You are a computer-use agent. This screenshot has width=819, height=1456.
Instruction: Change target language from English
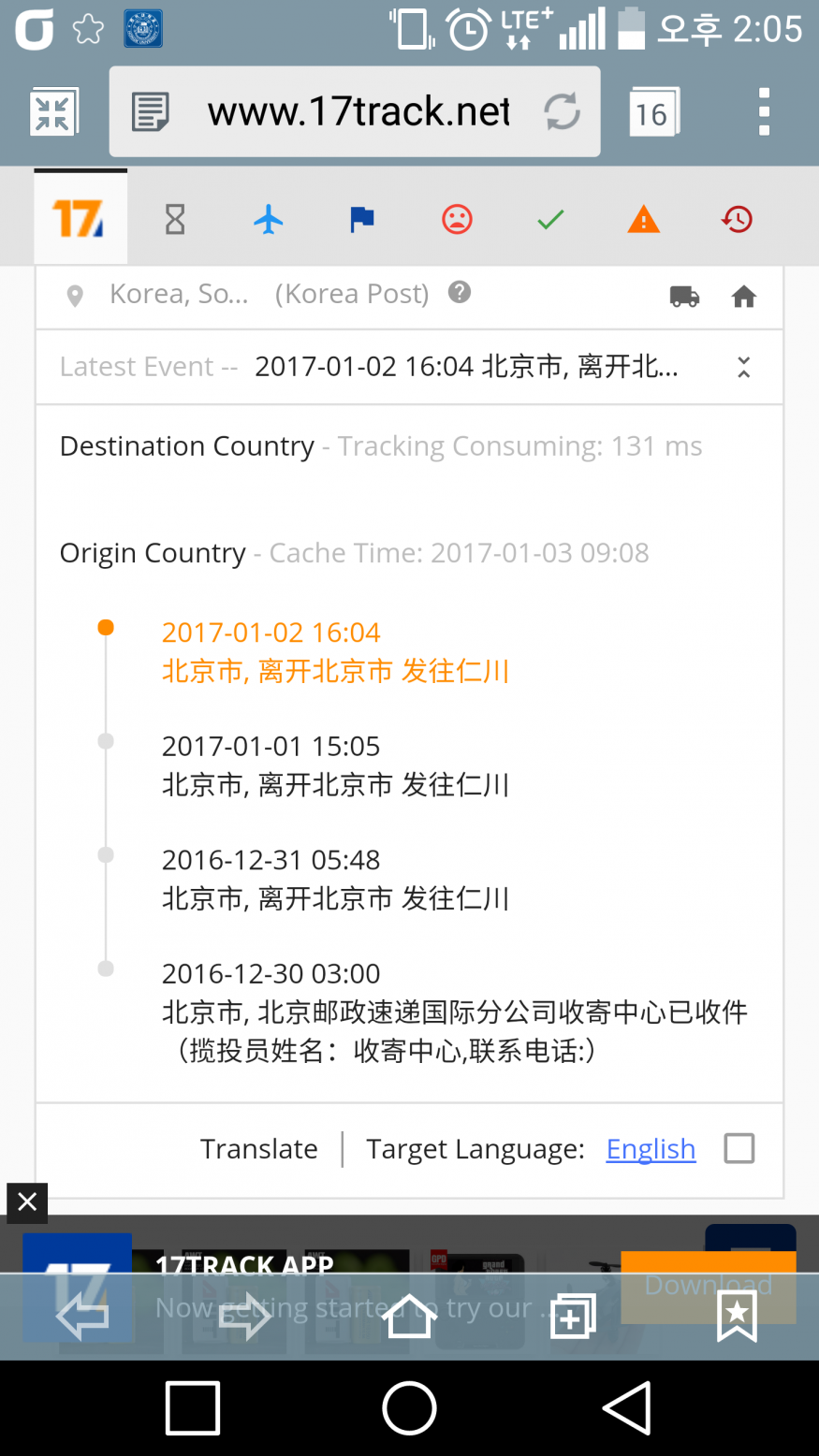point(651,1148)
